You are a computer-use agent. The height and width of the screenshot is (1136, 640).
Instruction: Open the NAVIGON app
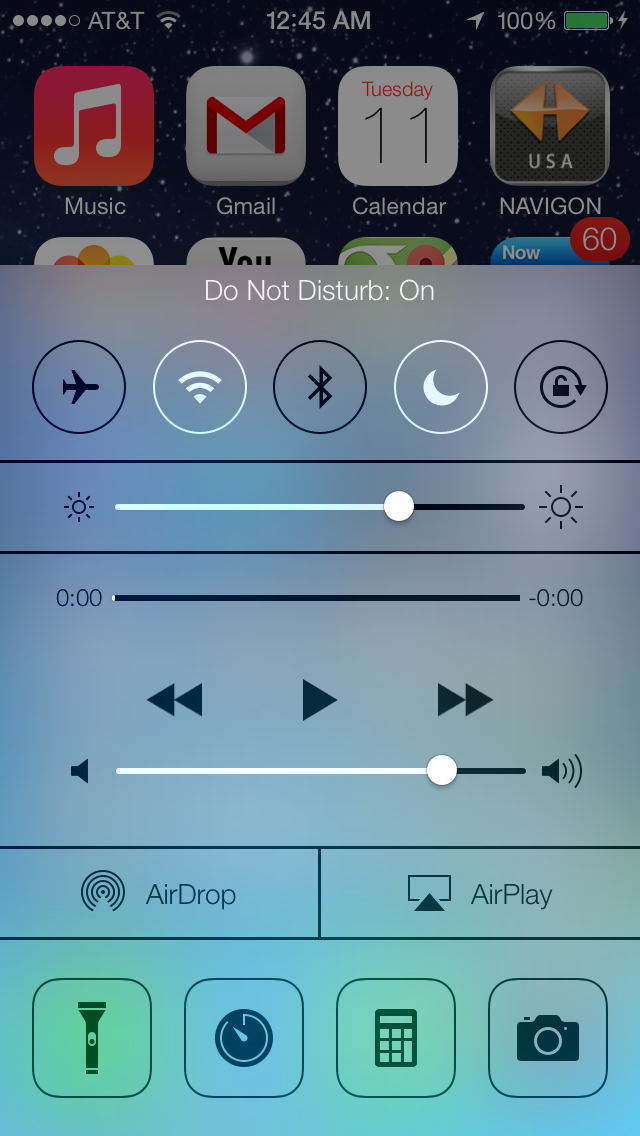pyautogui.click(x=550, y=127)
